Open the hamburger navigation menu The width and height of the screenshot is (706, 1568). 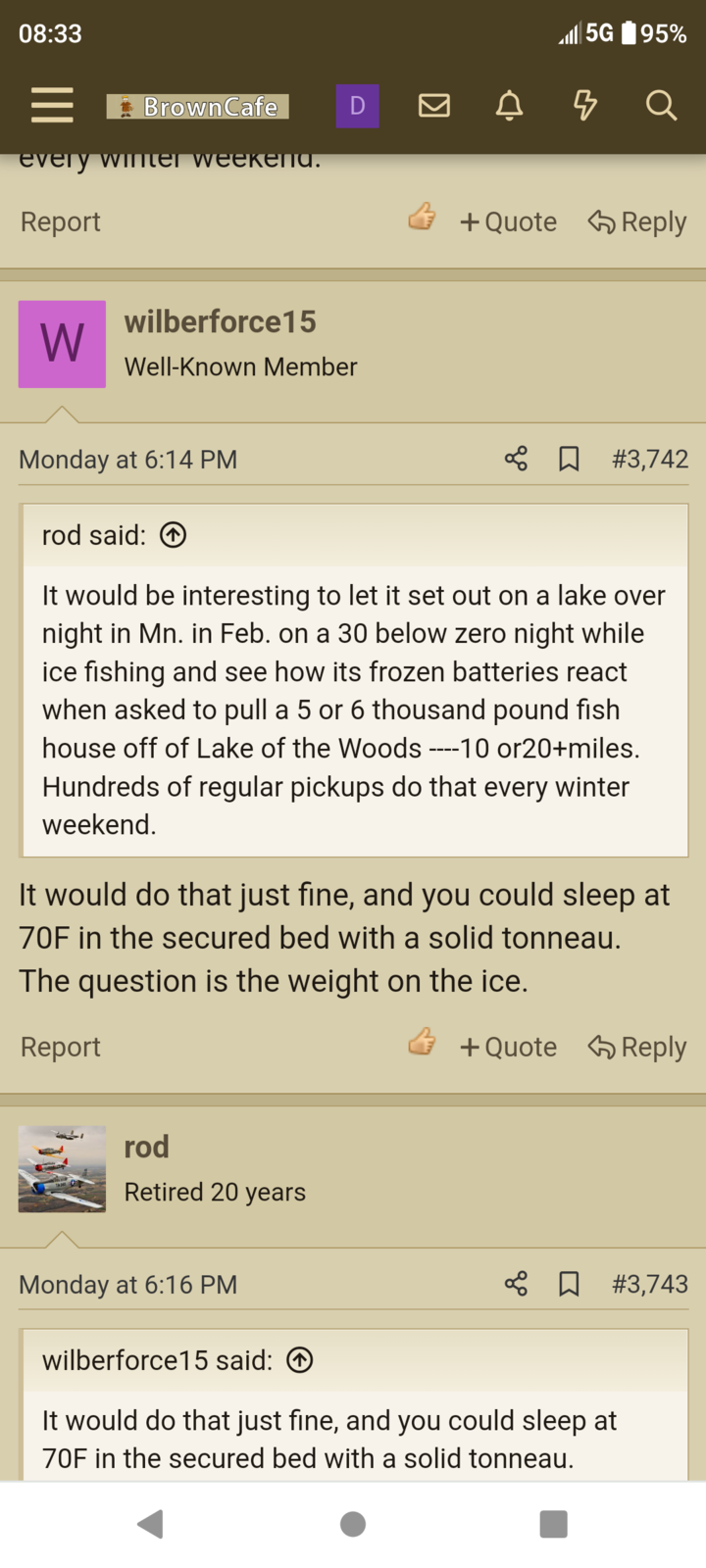[x=52, y=105]
